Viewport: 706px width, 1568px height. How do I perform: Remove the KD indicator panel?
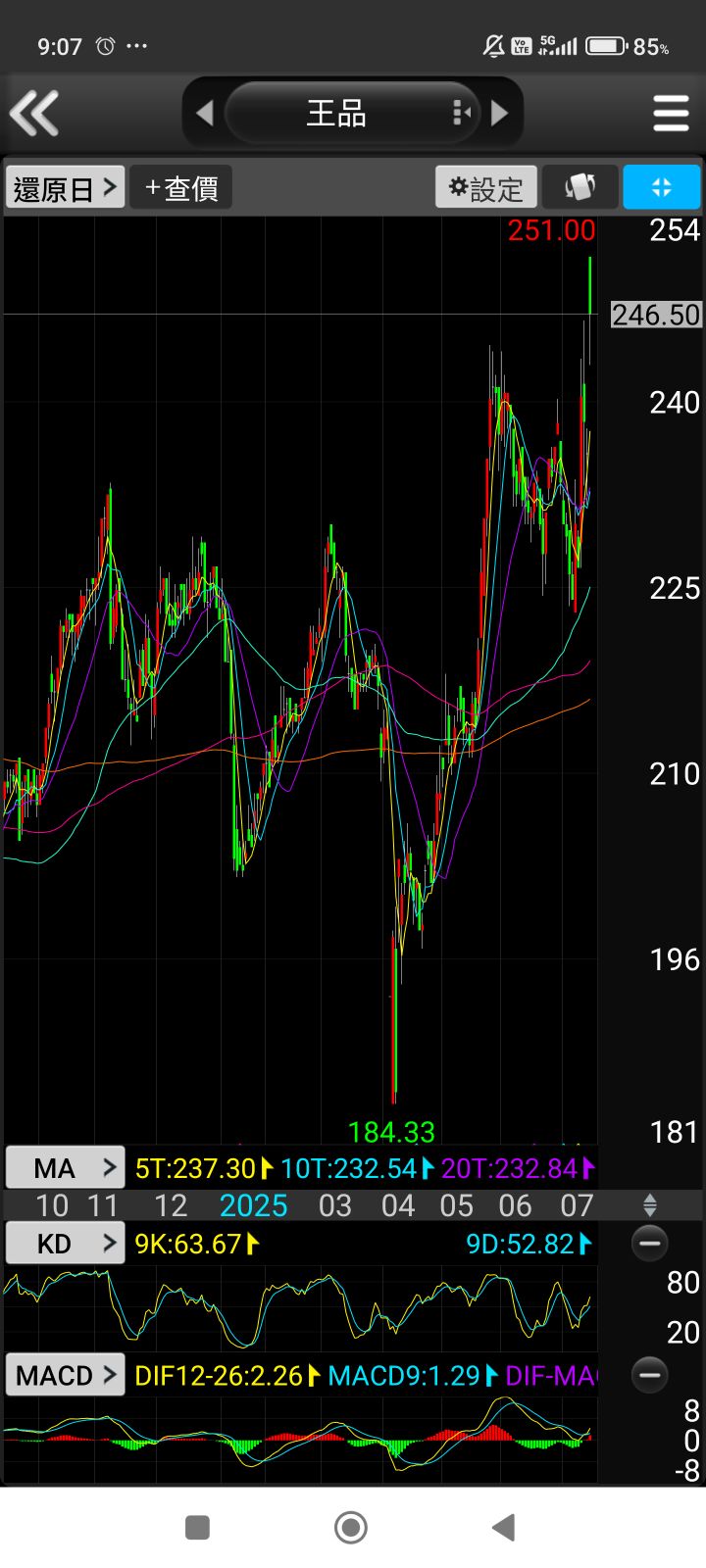[x=649, y=1244]
